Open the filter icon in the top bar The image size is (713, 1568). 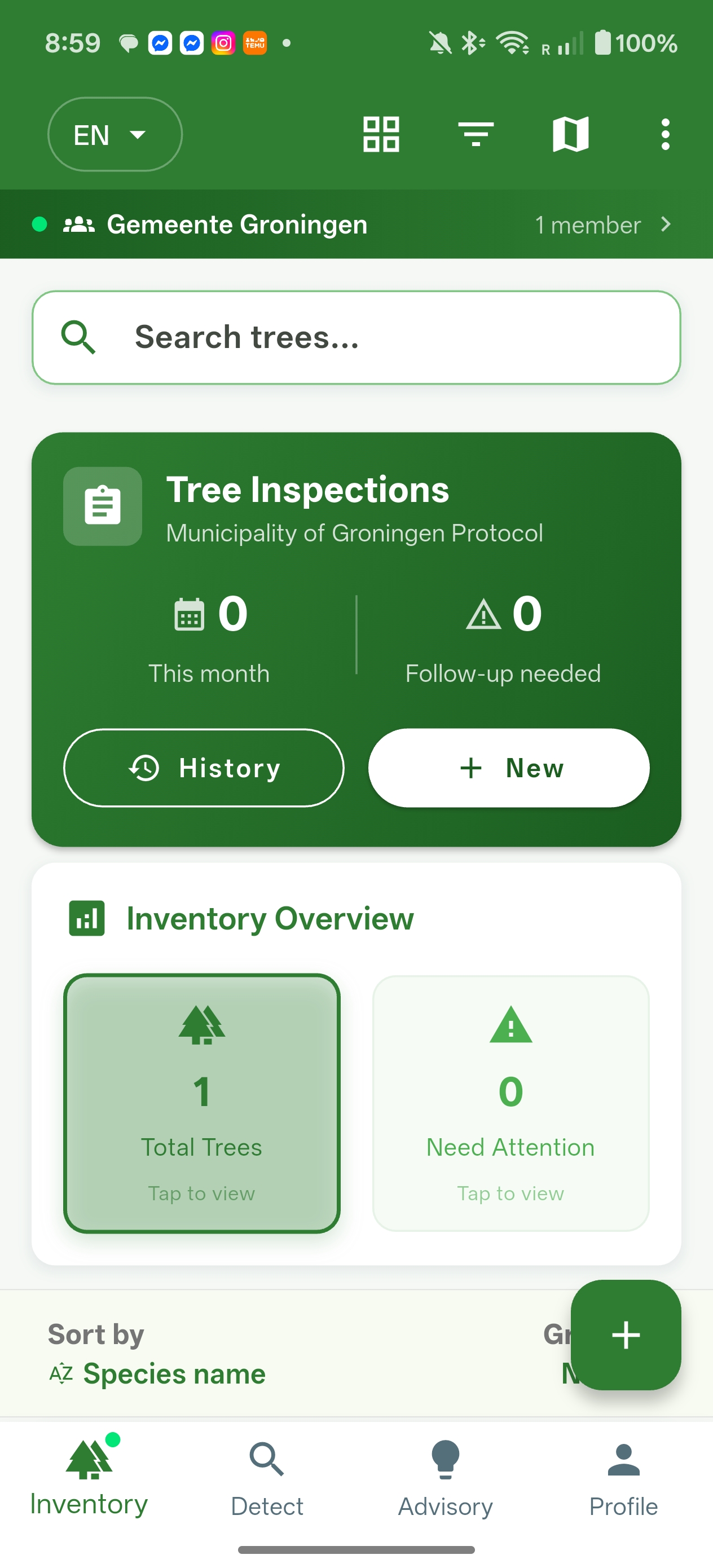click(475, 134)
